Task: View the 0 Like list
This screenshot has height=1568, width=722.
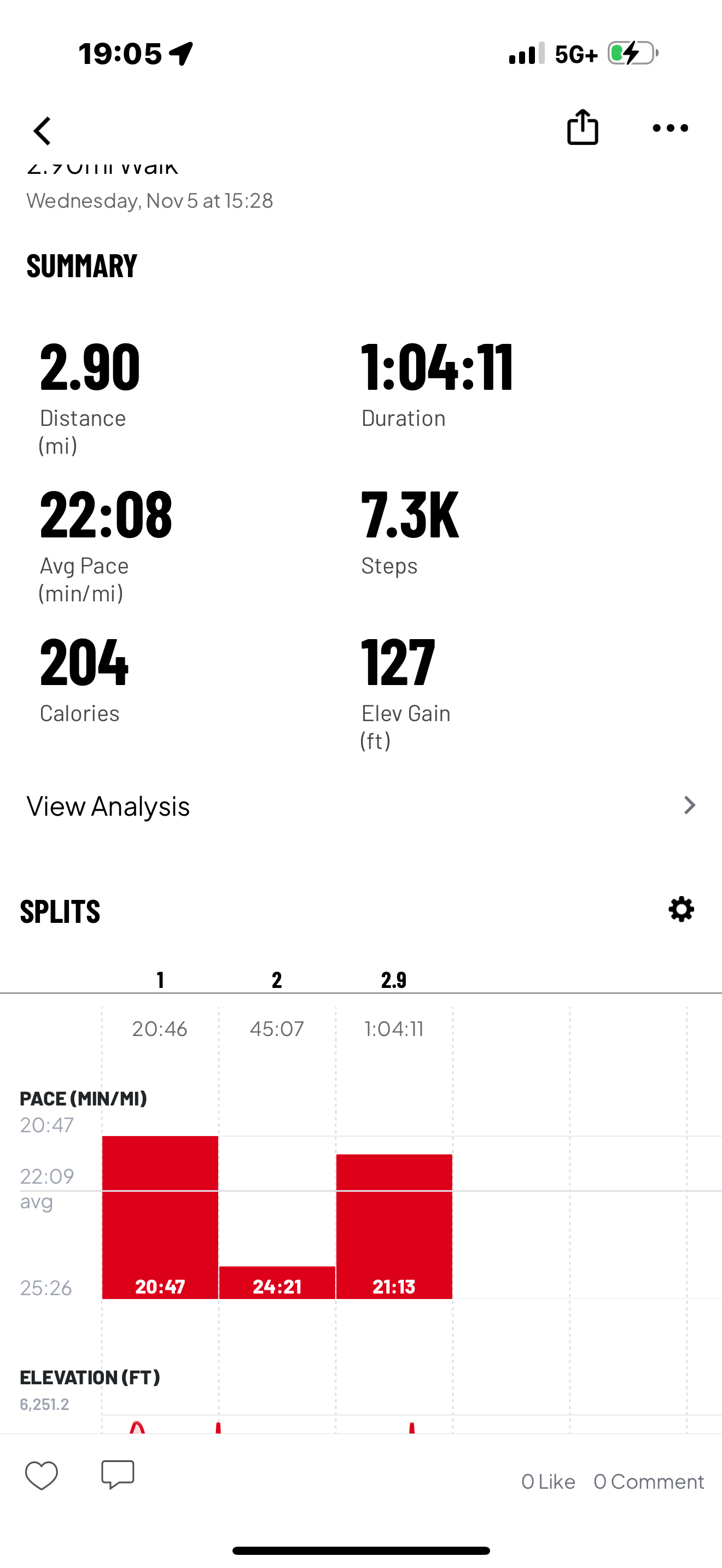Action: click(x=548, y=1482)
